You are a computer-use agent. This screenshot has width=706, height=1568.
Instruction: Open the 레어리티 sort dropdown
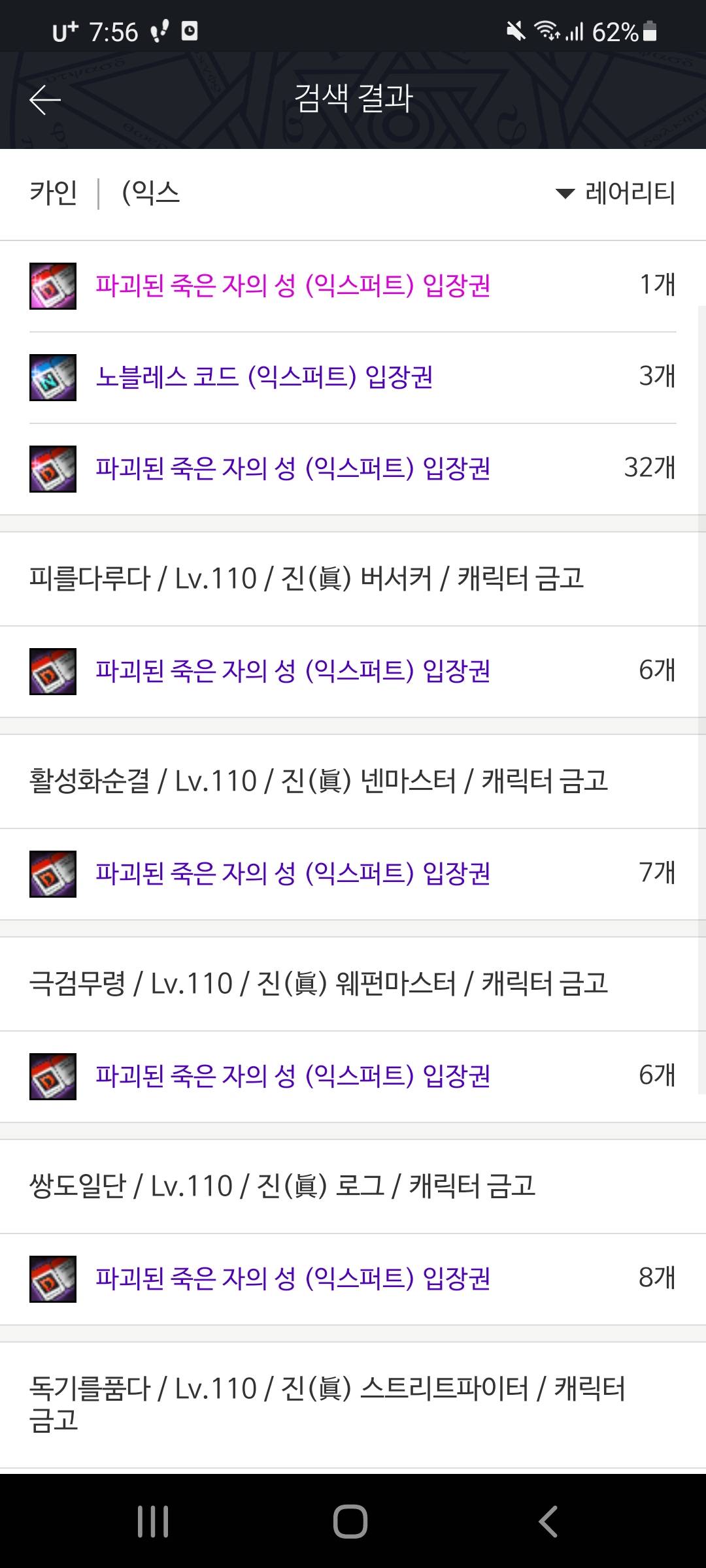[616, 193]
